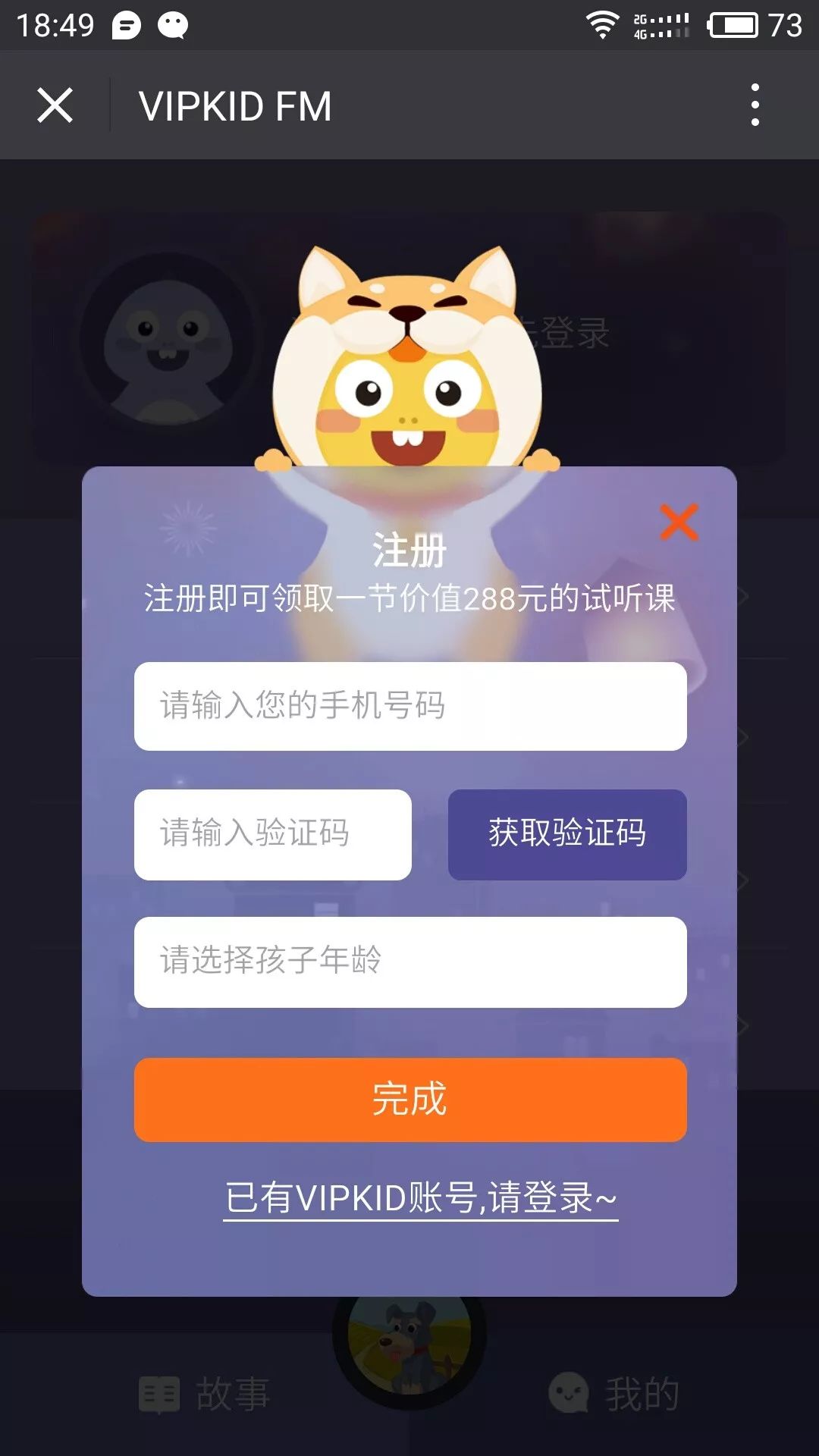819x1456 pixels.
Task: Open the three-dot overflow menu
Action: [x=755, y=105]
